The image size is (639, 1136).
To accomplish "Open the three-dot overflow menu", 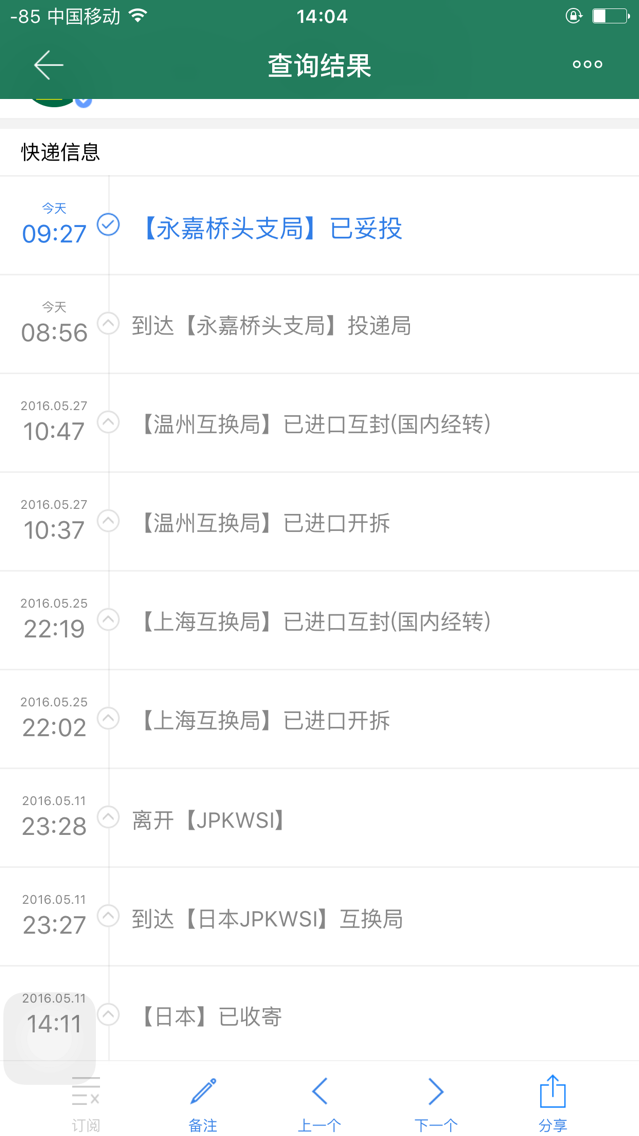I will click(587, 64).
